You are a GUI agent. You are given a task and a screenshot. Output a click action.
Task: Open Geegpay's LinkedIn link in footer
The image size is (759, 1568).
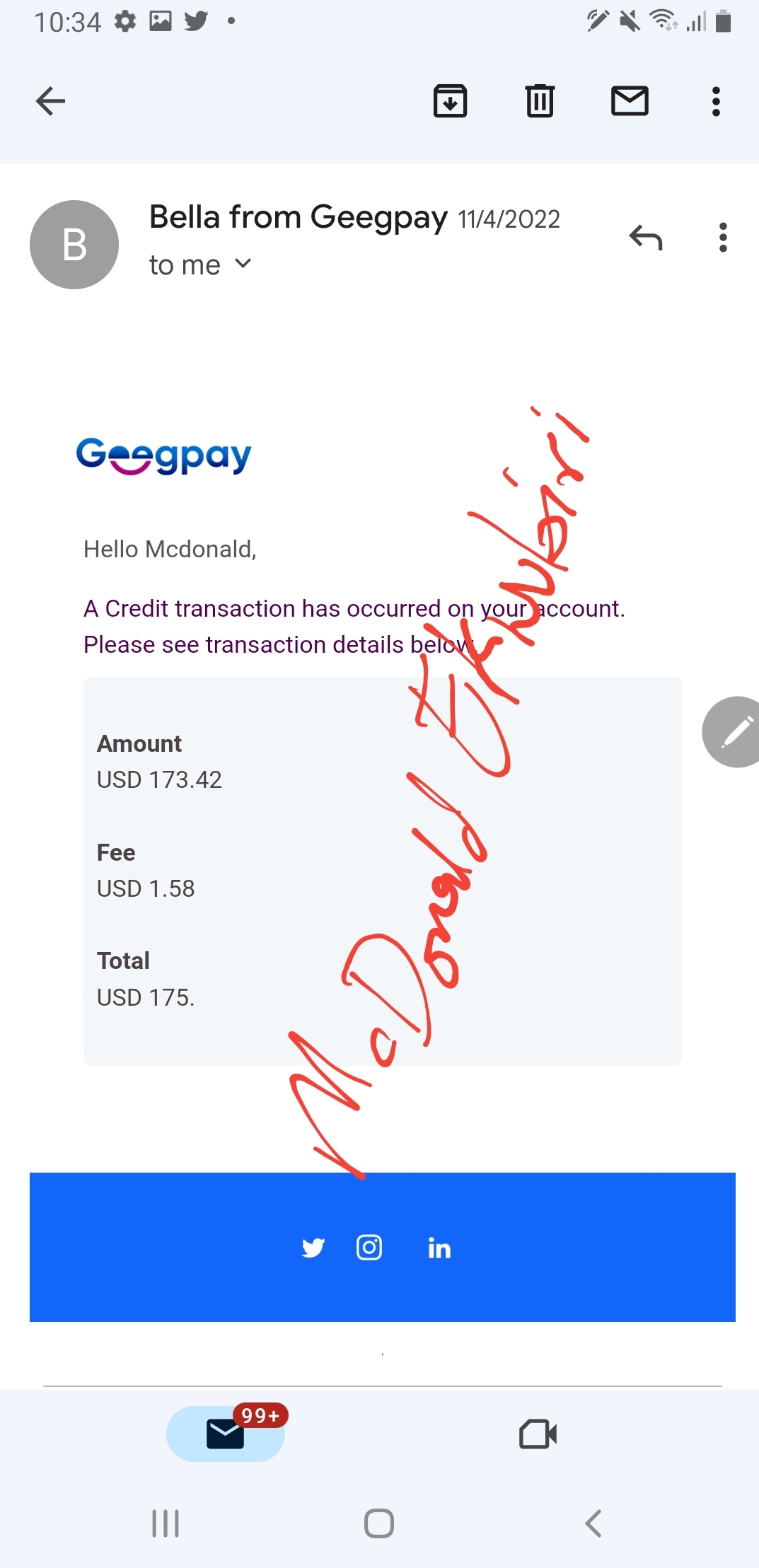pyautogui.click(x=439, y=1248)
